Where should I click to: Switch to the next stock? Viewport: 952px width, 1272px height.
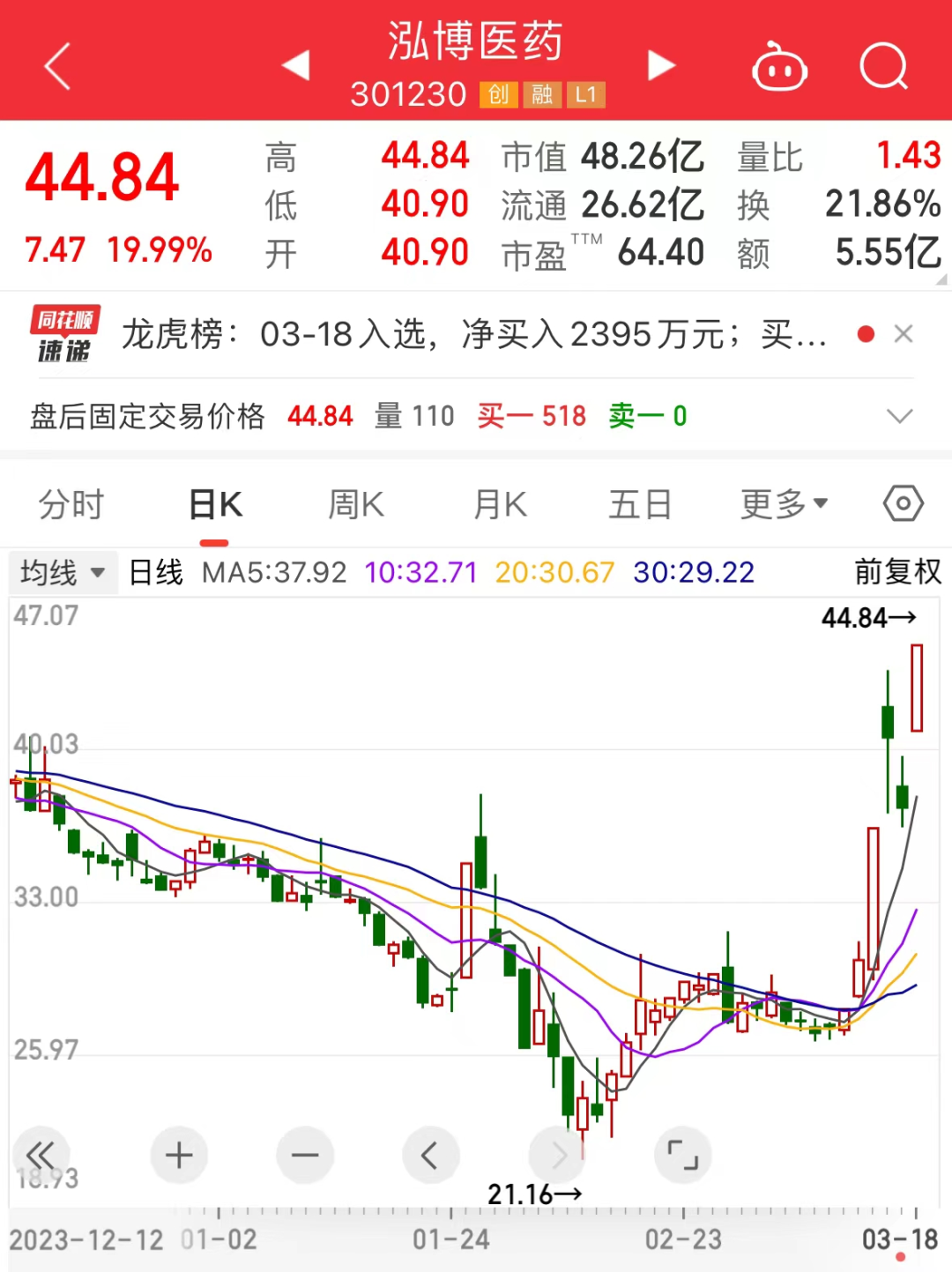coord(661,65)
